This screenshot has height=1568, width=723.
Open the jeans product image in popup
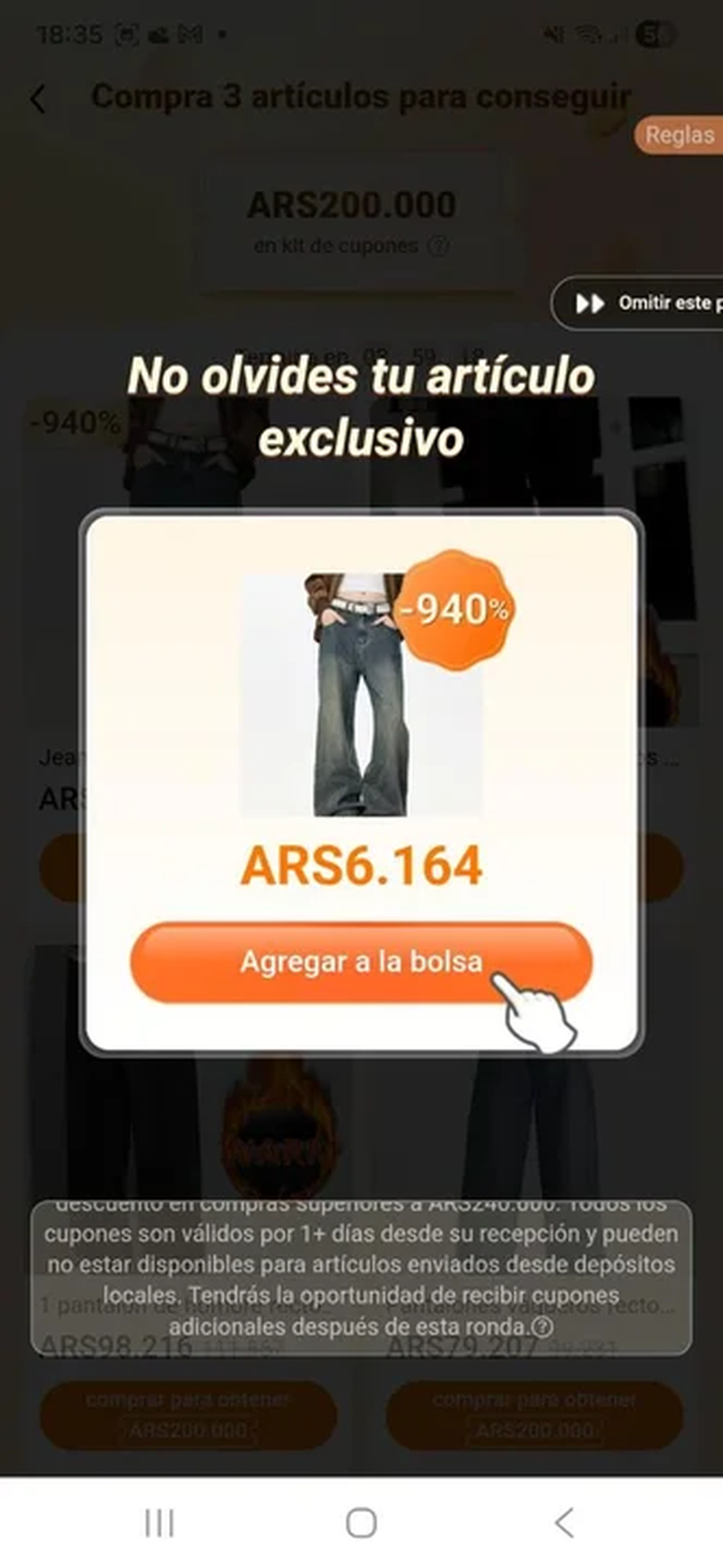[x=361, y=695]
